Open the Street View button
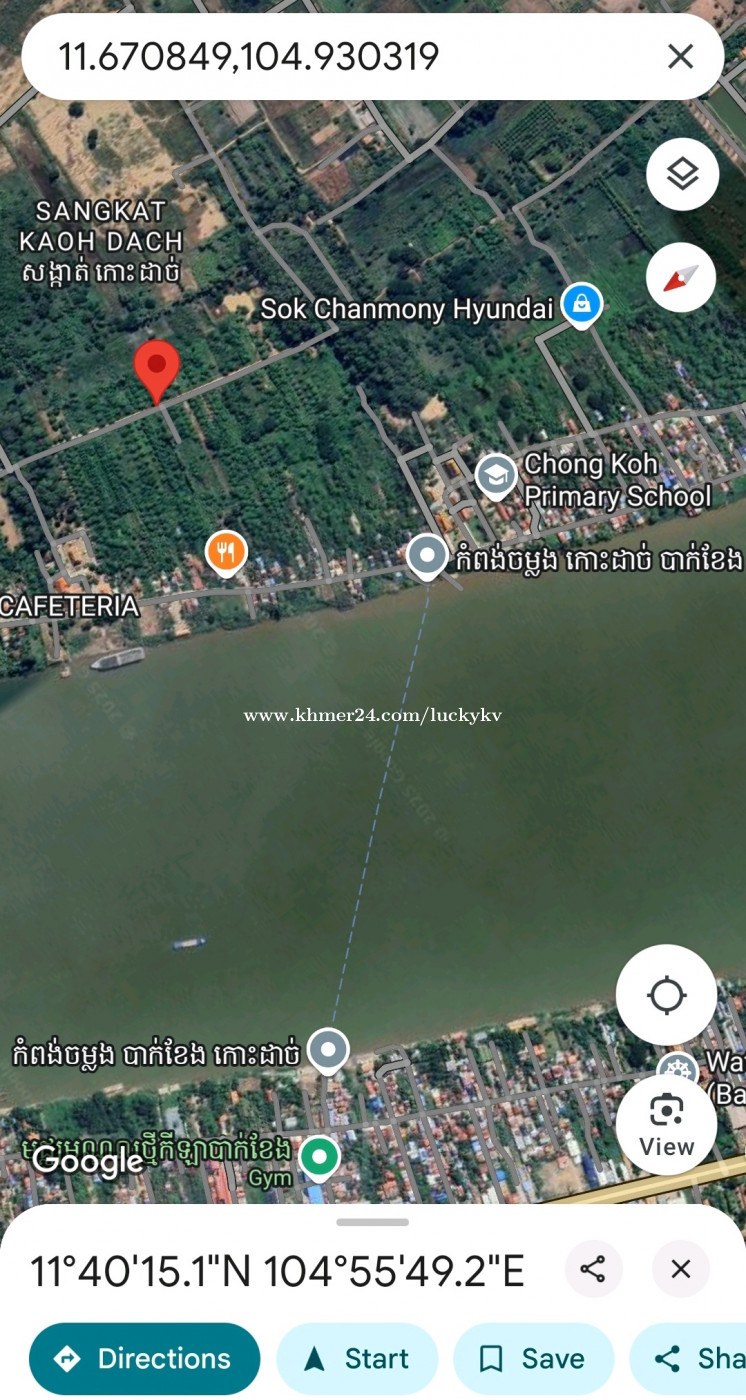 (x=666, y=1125)
